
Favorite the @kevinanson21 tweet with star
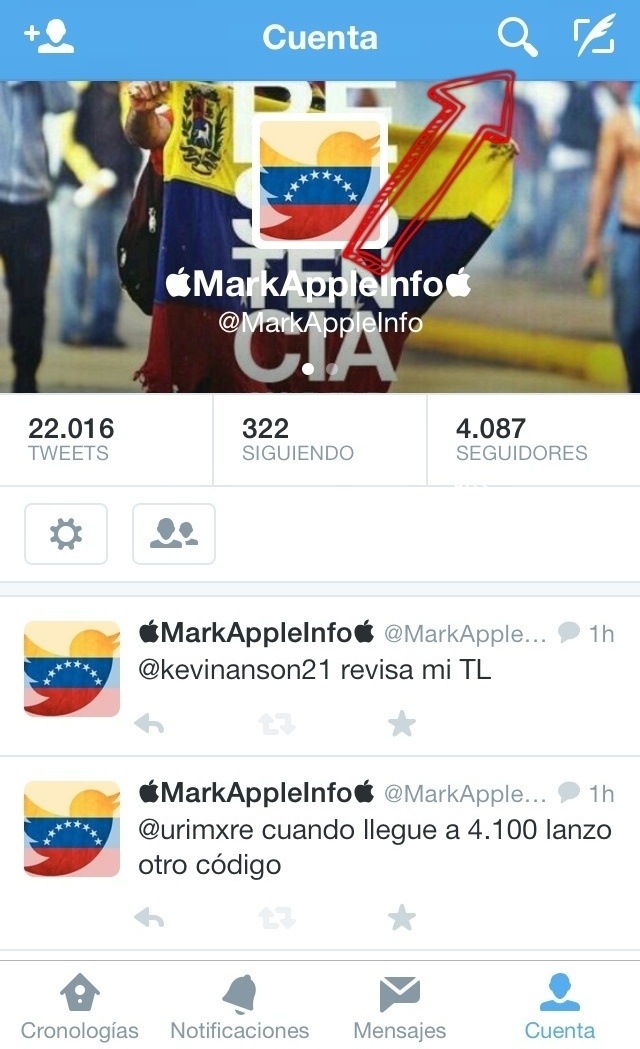[401, 724]
